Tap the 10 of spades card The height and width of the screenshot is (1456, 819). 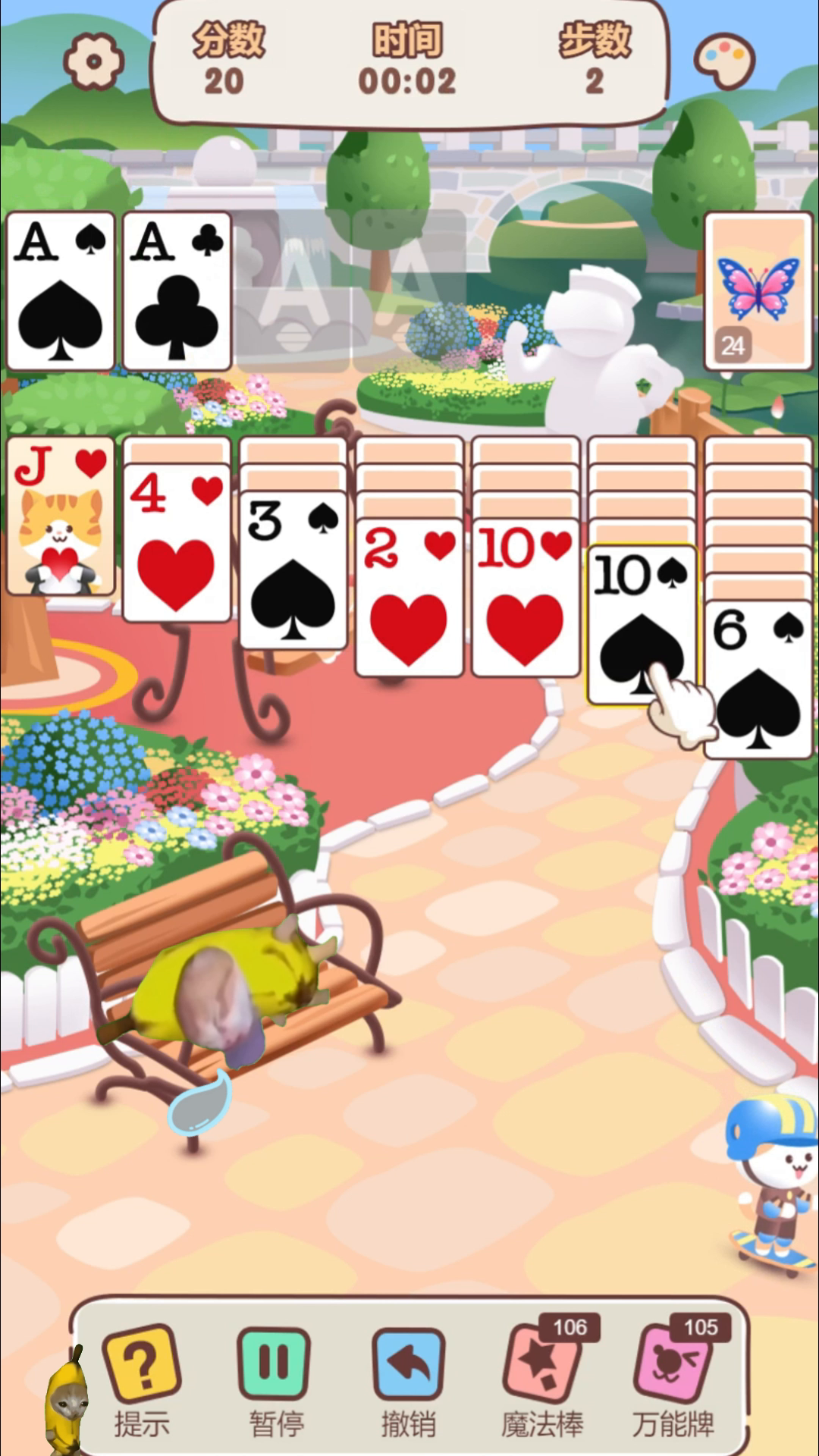pos(642,626)
